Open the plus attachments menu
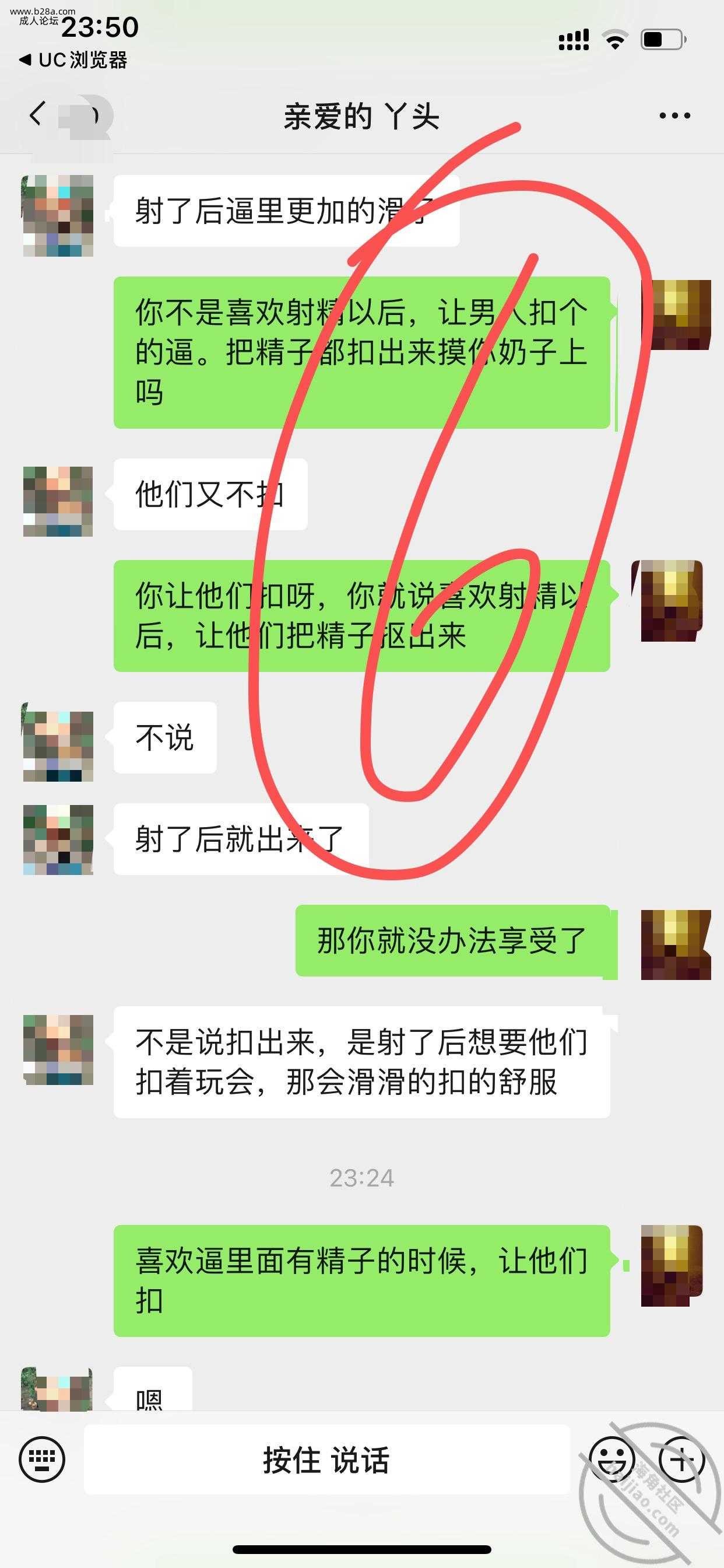 (x=682, y=1459)
